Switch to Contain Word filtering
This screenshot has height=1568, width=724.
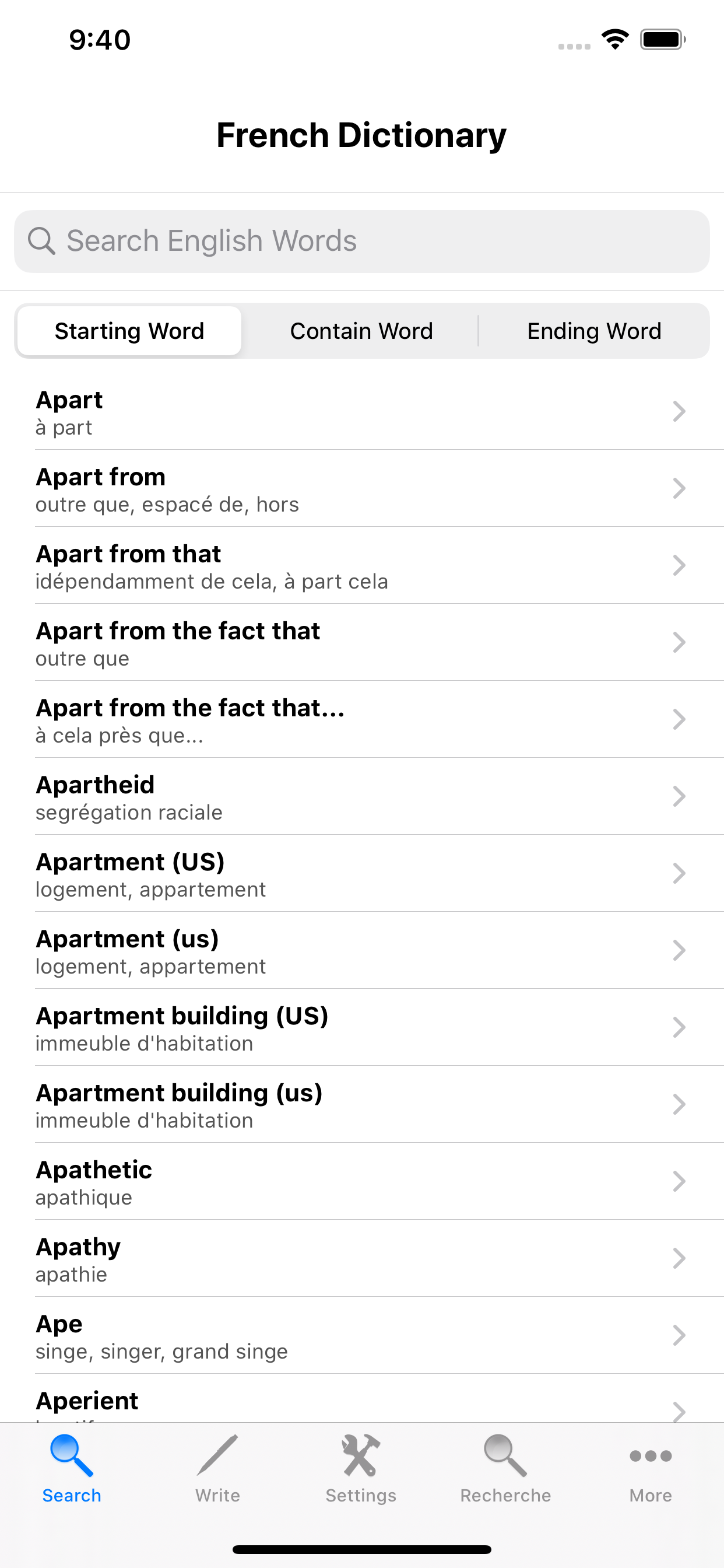click(x=361, y=331)
